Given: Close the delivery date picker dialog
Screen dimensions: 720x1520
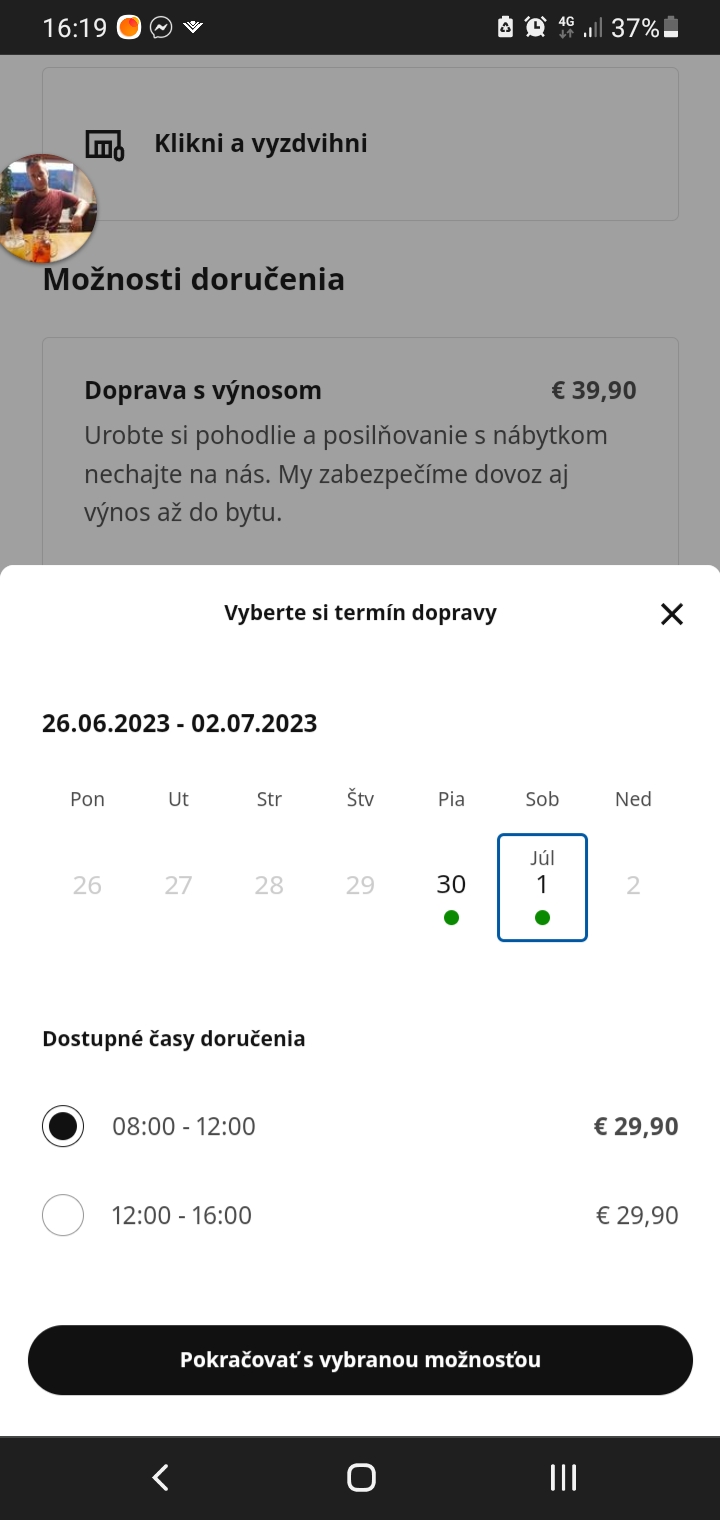Looking at the screenshot, I should point(672,614).
